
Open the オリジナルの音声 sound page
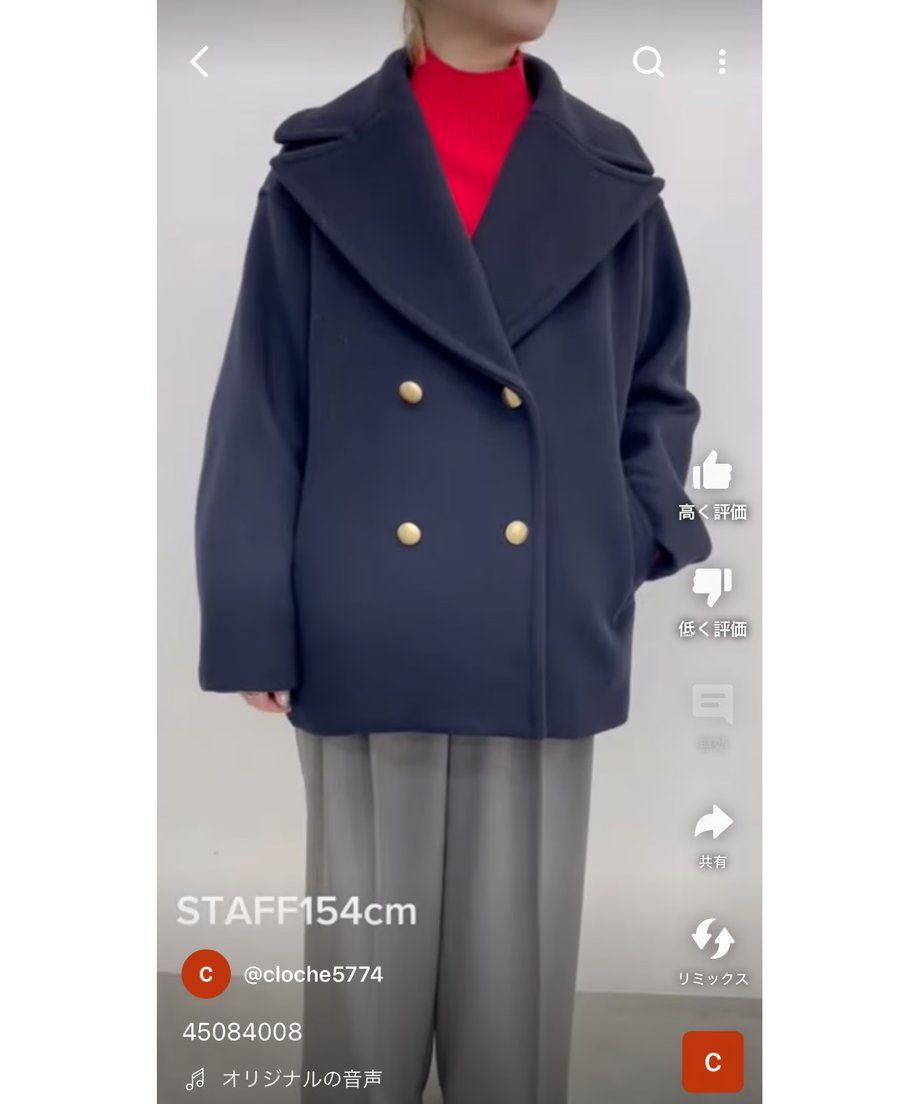tap(301, 1079)
